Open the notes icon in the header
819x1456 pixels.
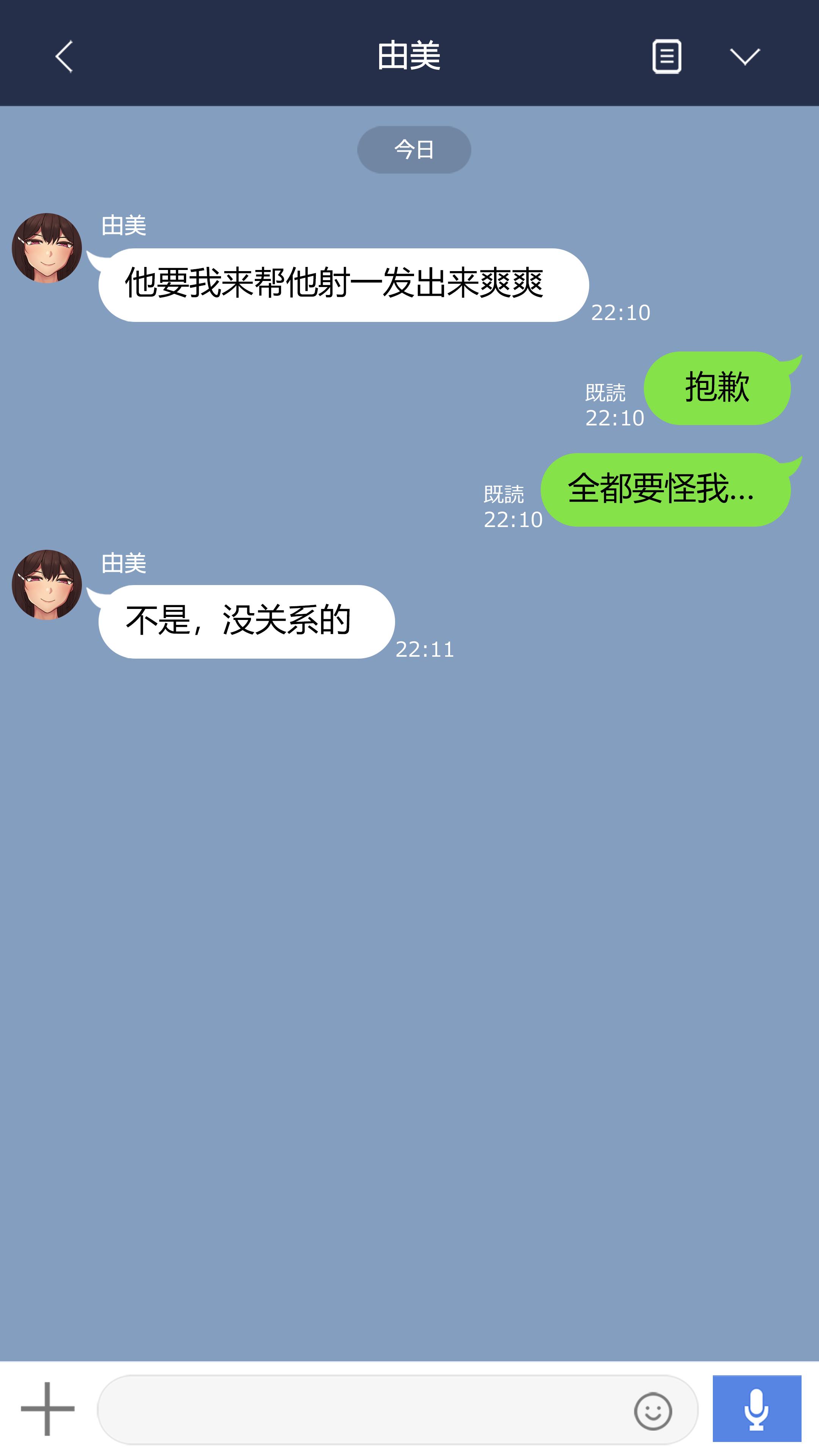coord(667,56)
